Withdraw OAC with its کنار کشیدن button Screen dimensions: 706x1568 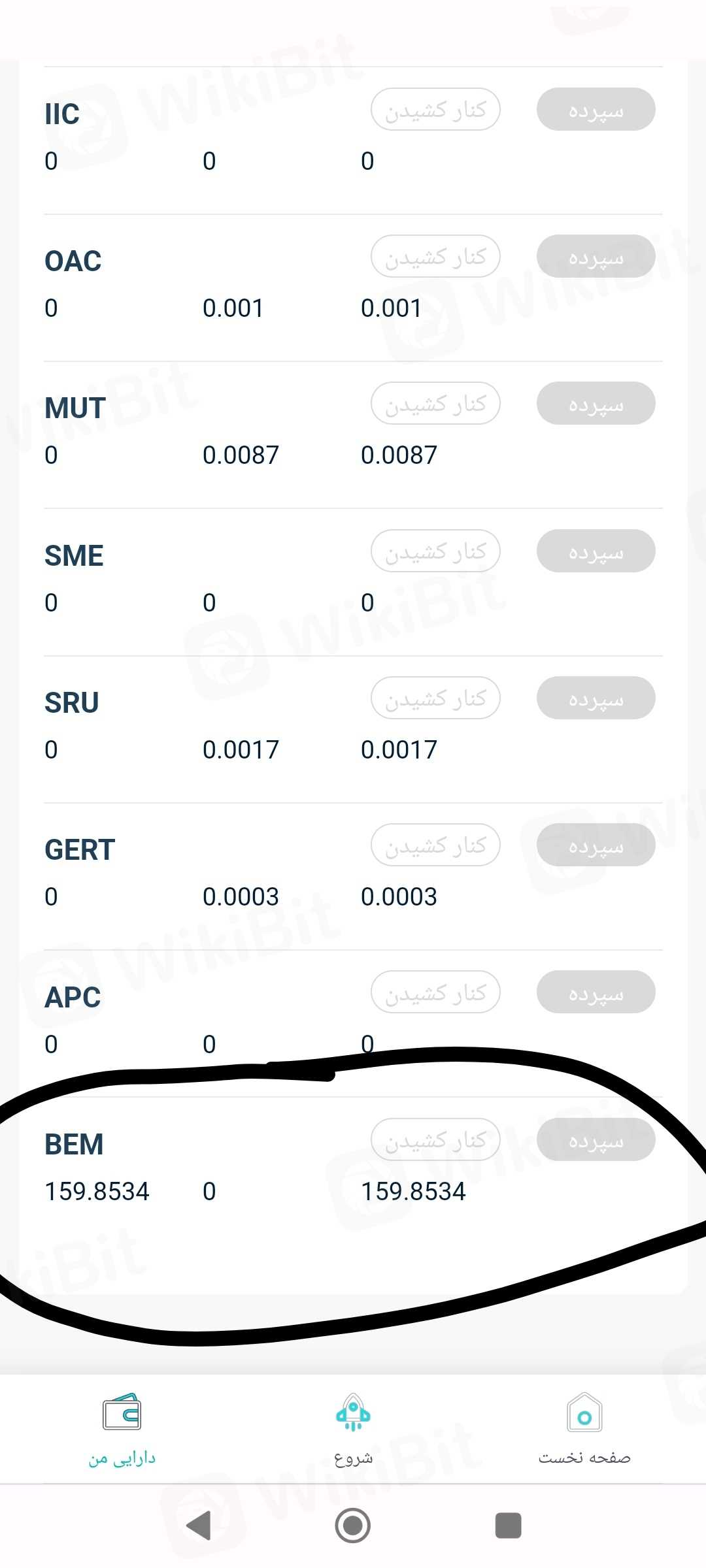pos(435,257)
